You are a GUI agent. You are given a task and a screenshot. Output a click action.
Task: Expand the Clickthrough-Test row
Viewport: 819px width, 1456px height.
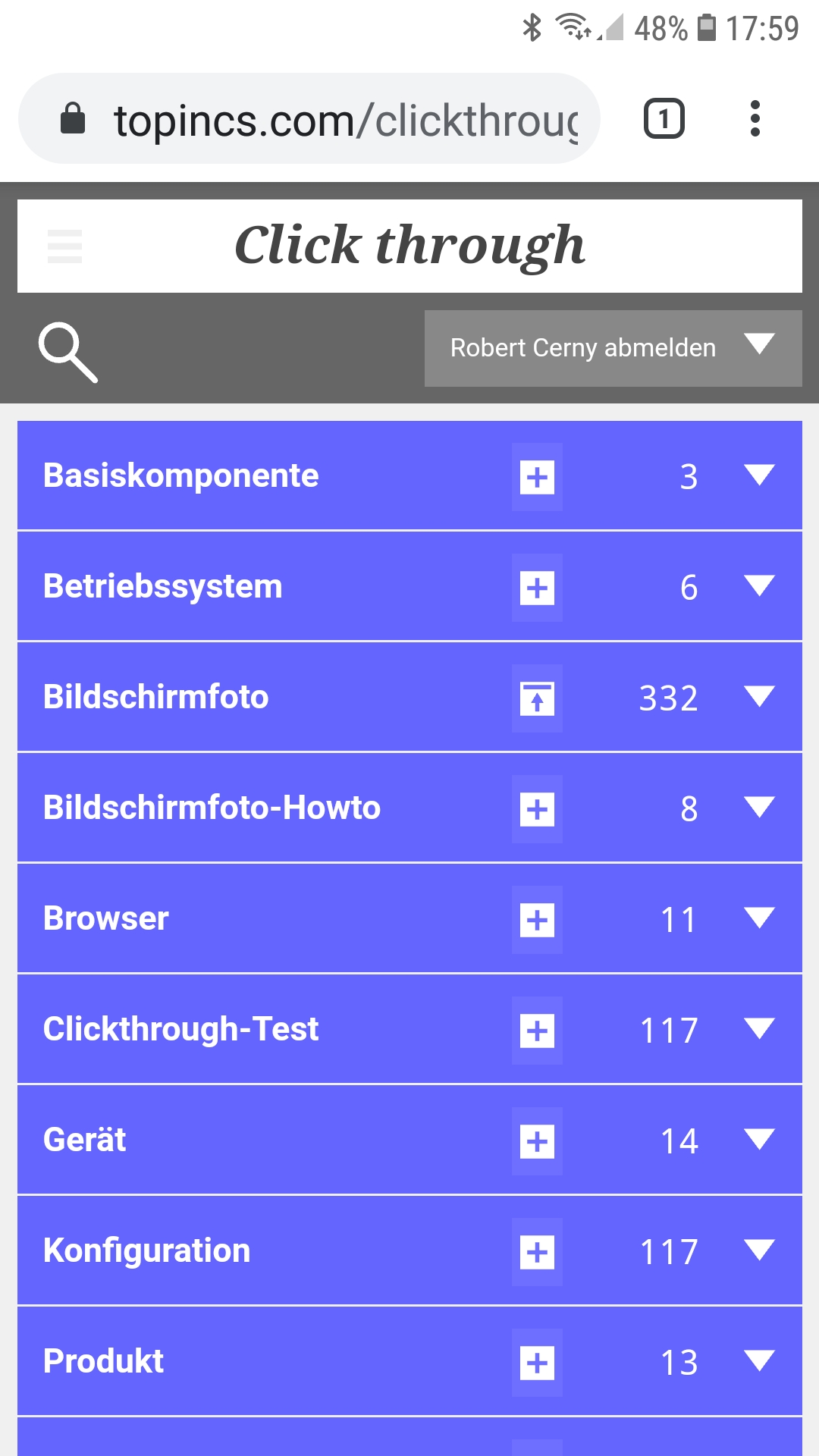tap(758, 1029)
